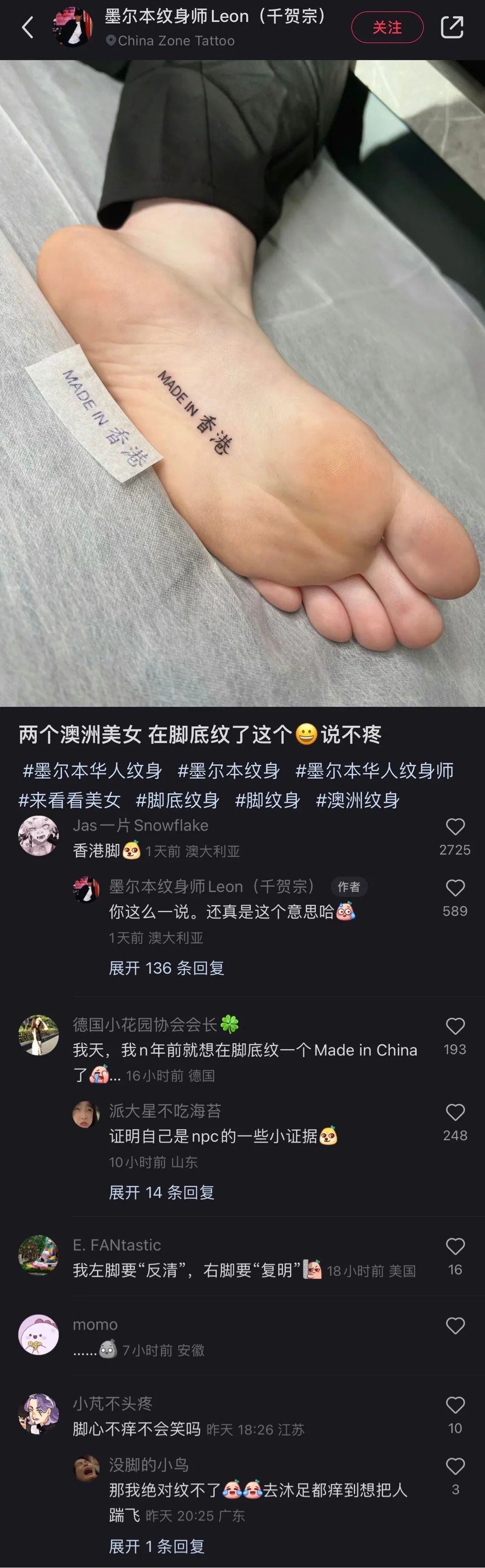Expand 136 replies under first comment
The image size is (485, 1568).
(x=166, y=968)
